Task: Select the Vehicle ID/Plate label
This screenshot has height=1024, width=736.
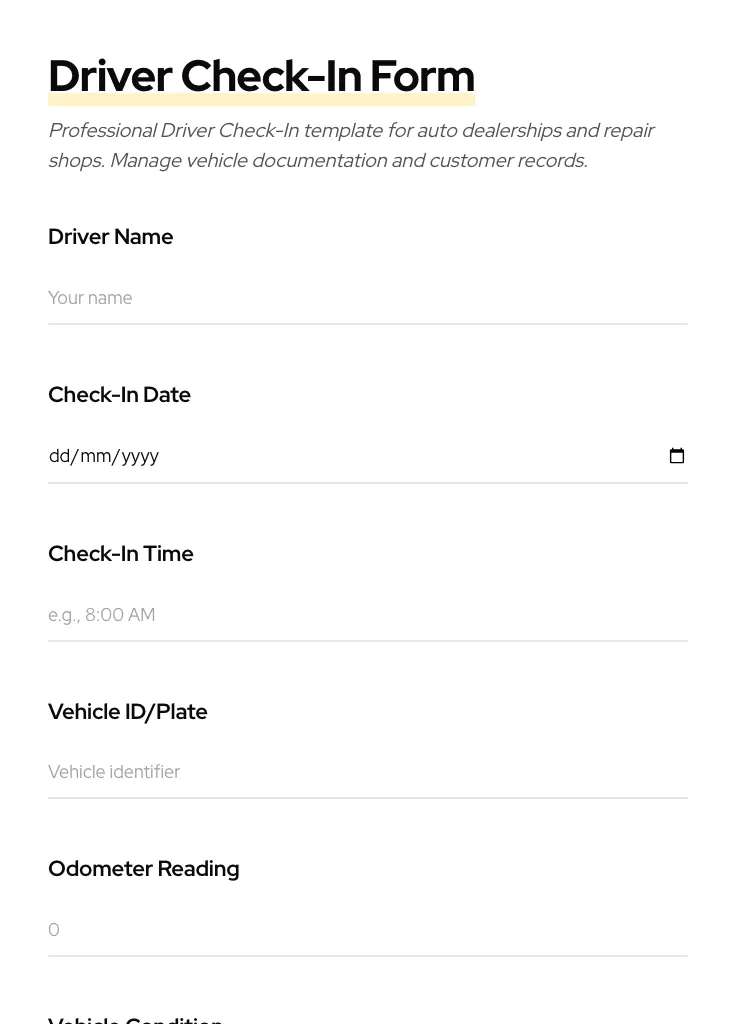Action: (x=127, y=711)
